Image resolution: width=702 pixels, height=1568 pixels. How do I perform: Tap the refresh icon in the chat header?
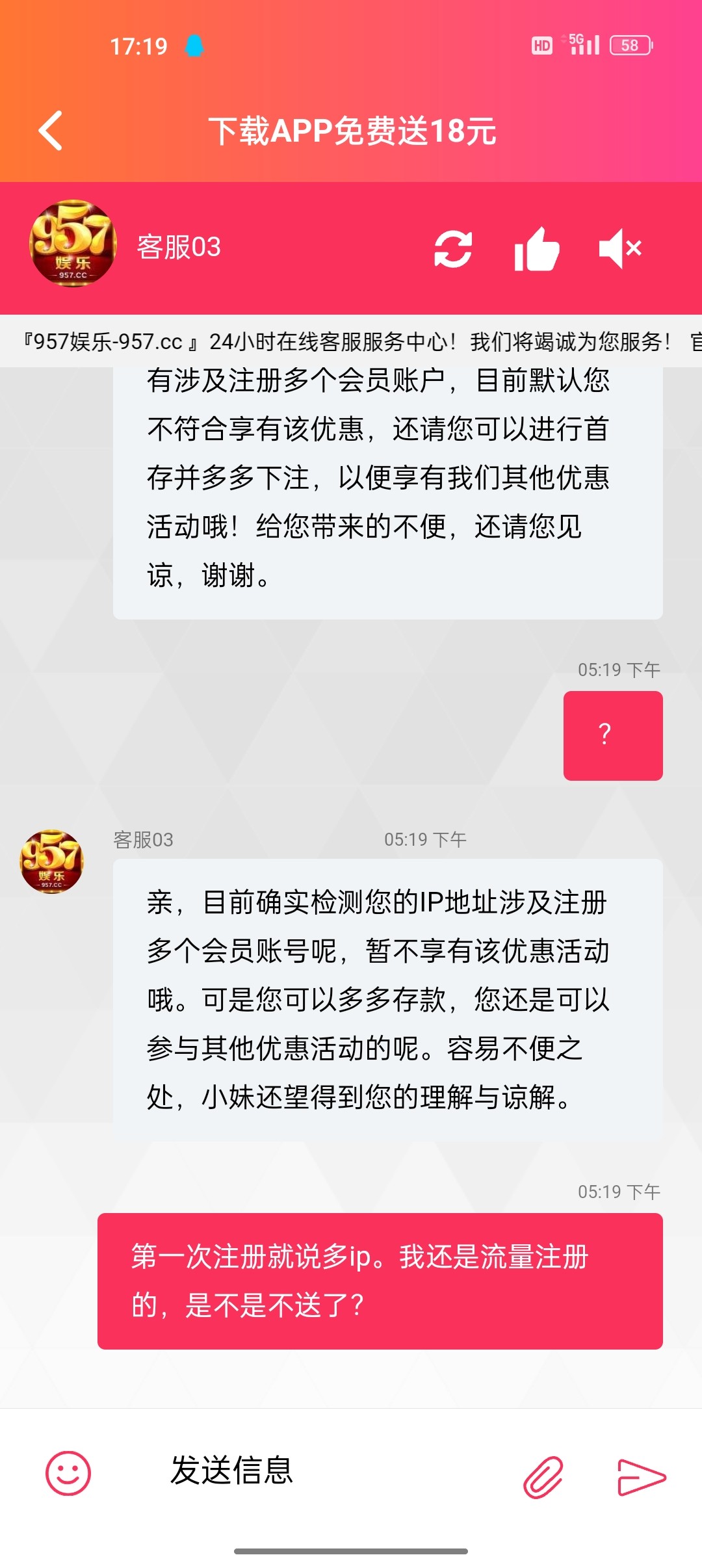tap(453, 249)
